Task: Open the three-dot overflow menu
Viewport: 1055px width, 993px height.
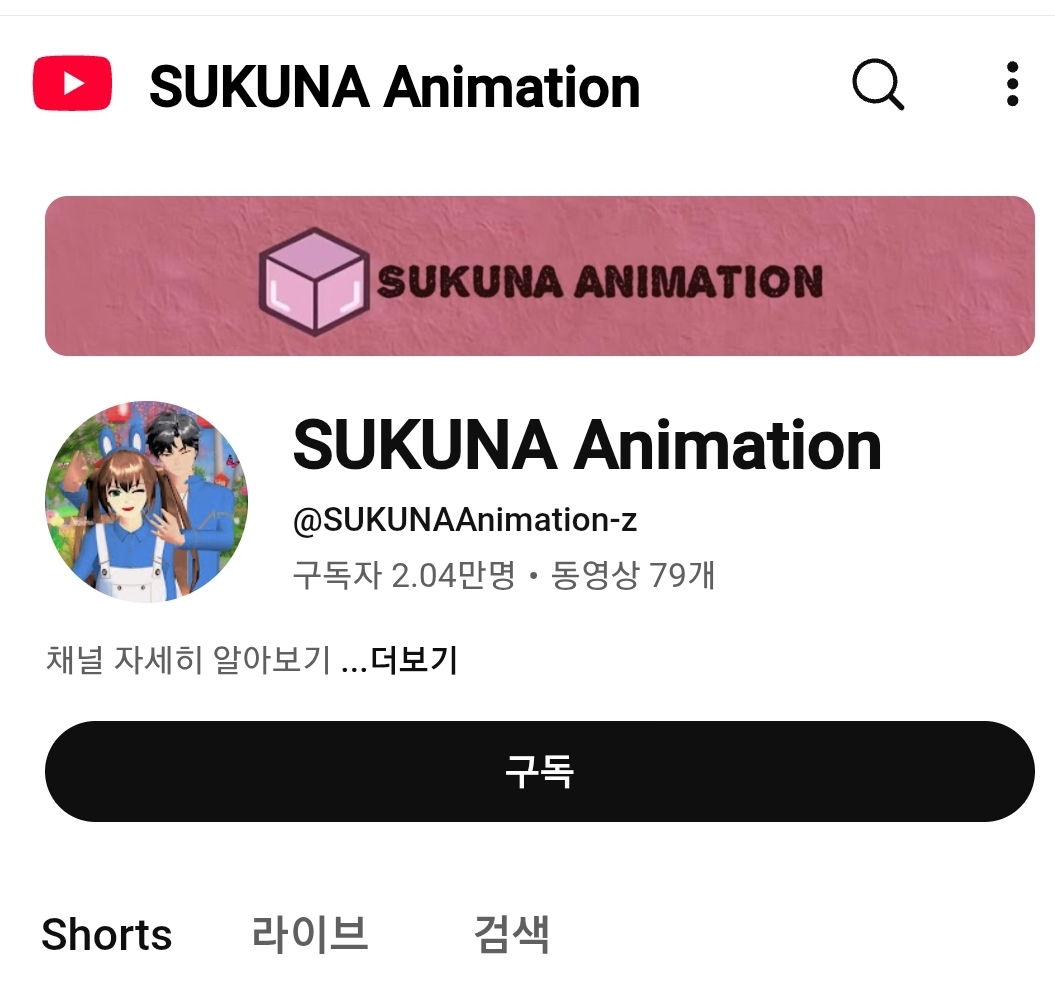Action: point(1012,84)
